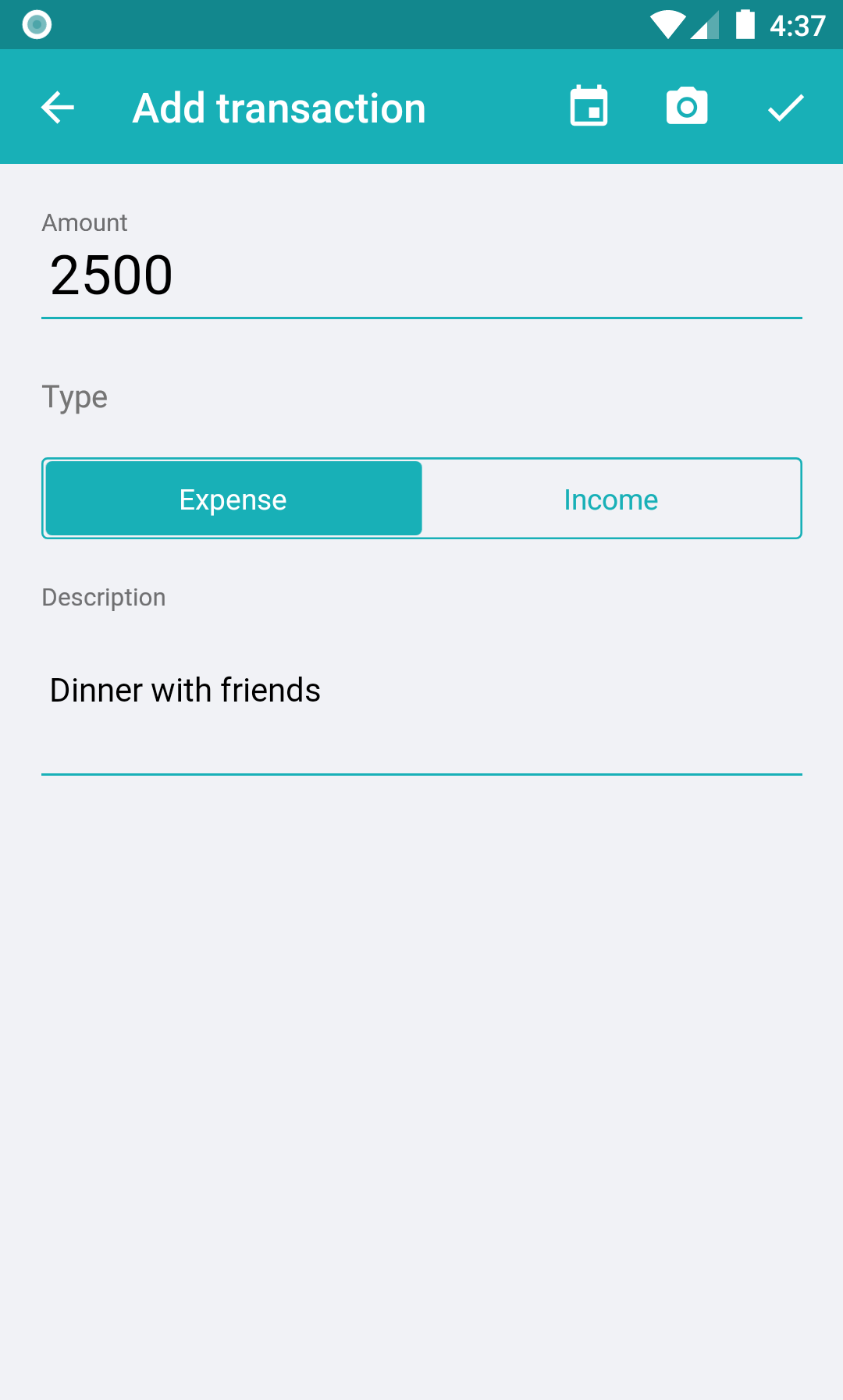
Task: Click the Amount label
Action: pyautogui.click(x=84, y=222)
